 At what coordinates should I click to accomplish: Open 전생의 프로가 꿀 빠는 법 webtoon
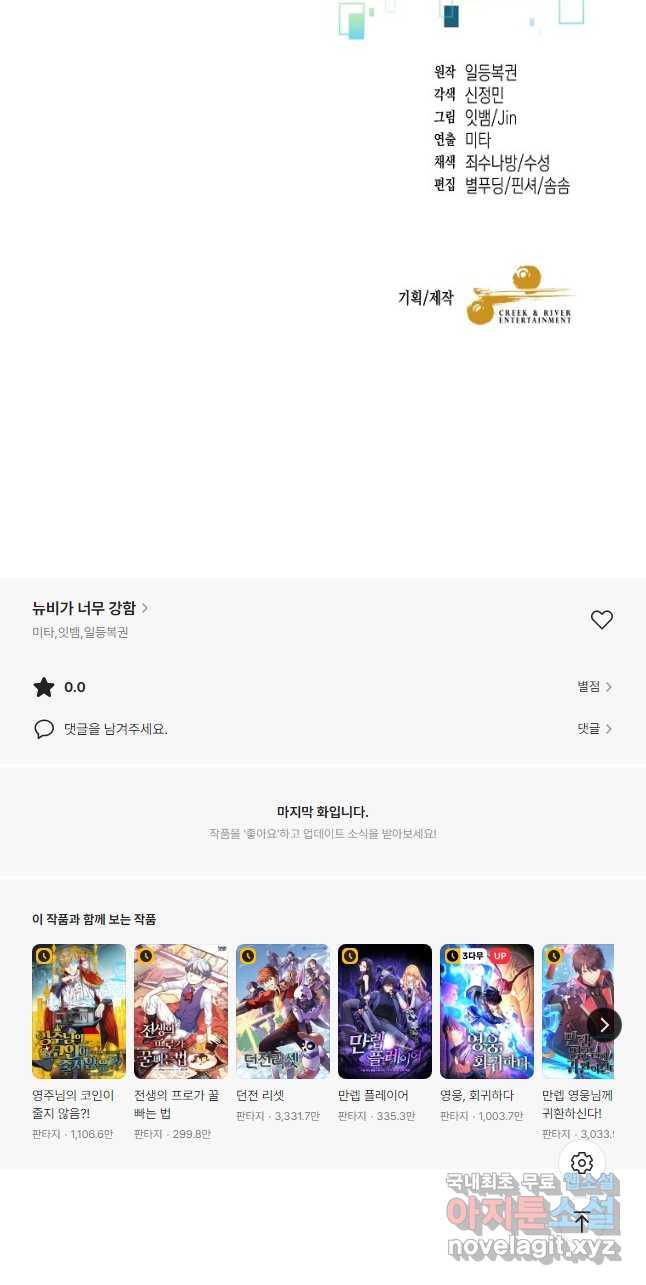[181, 1011]
